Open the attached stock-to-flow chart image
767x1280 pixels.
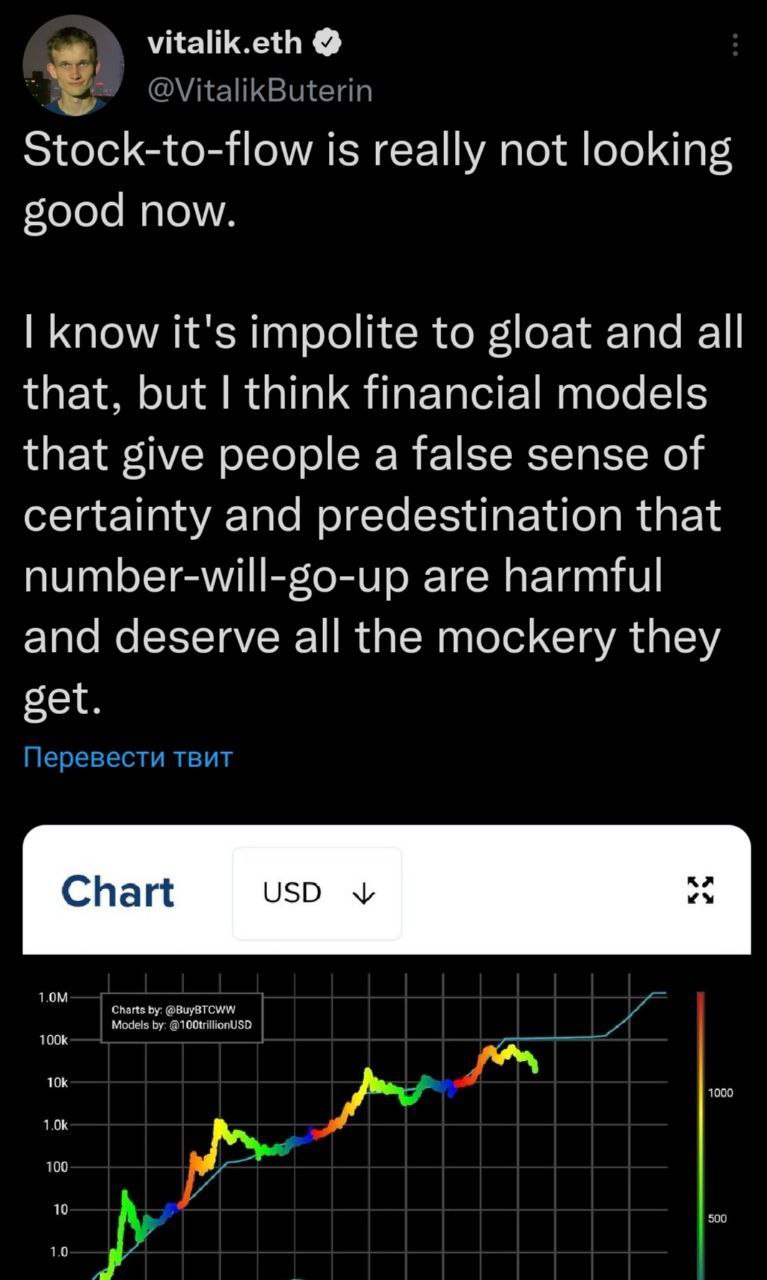(x=386, y=1100)
